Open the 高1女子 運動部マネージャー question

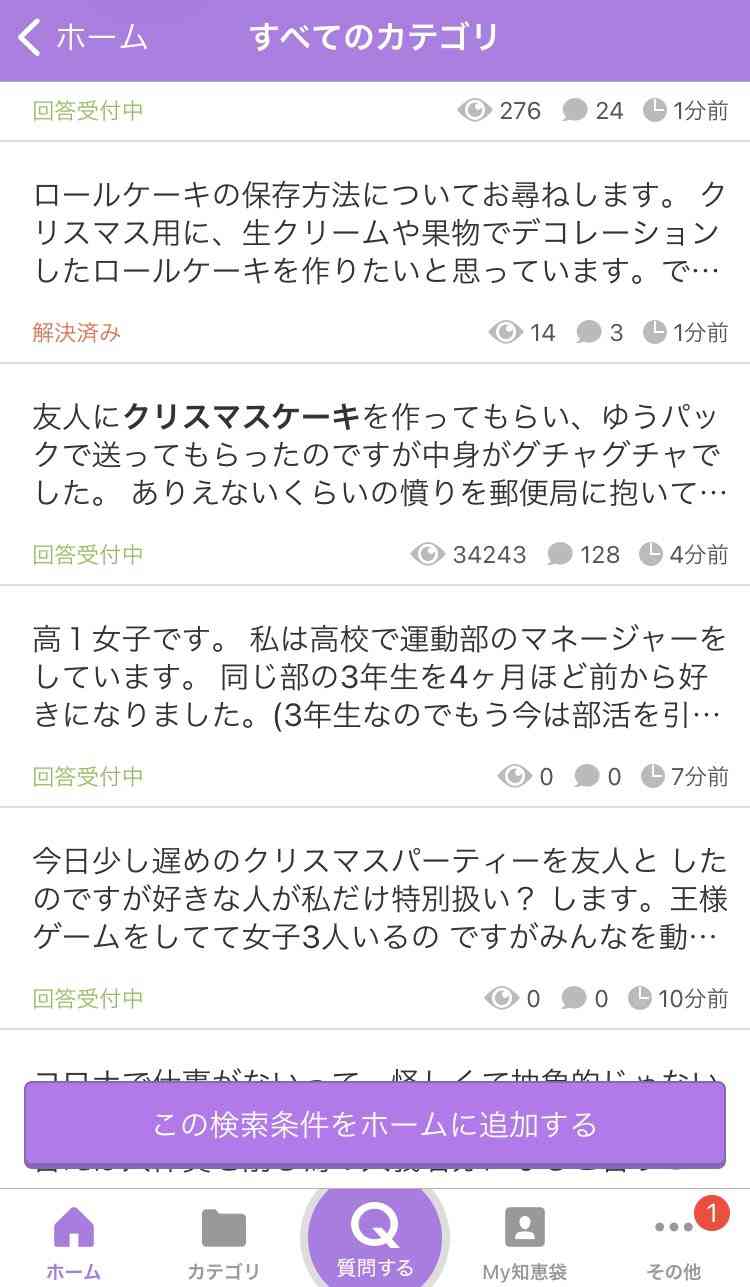[375, 697]
